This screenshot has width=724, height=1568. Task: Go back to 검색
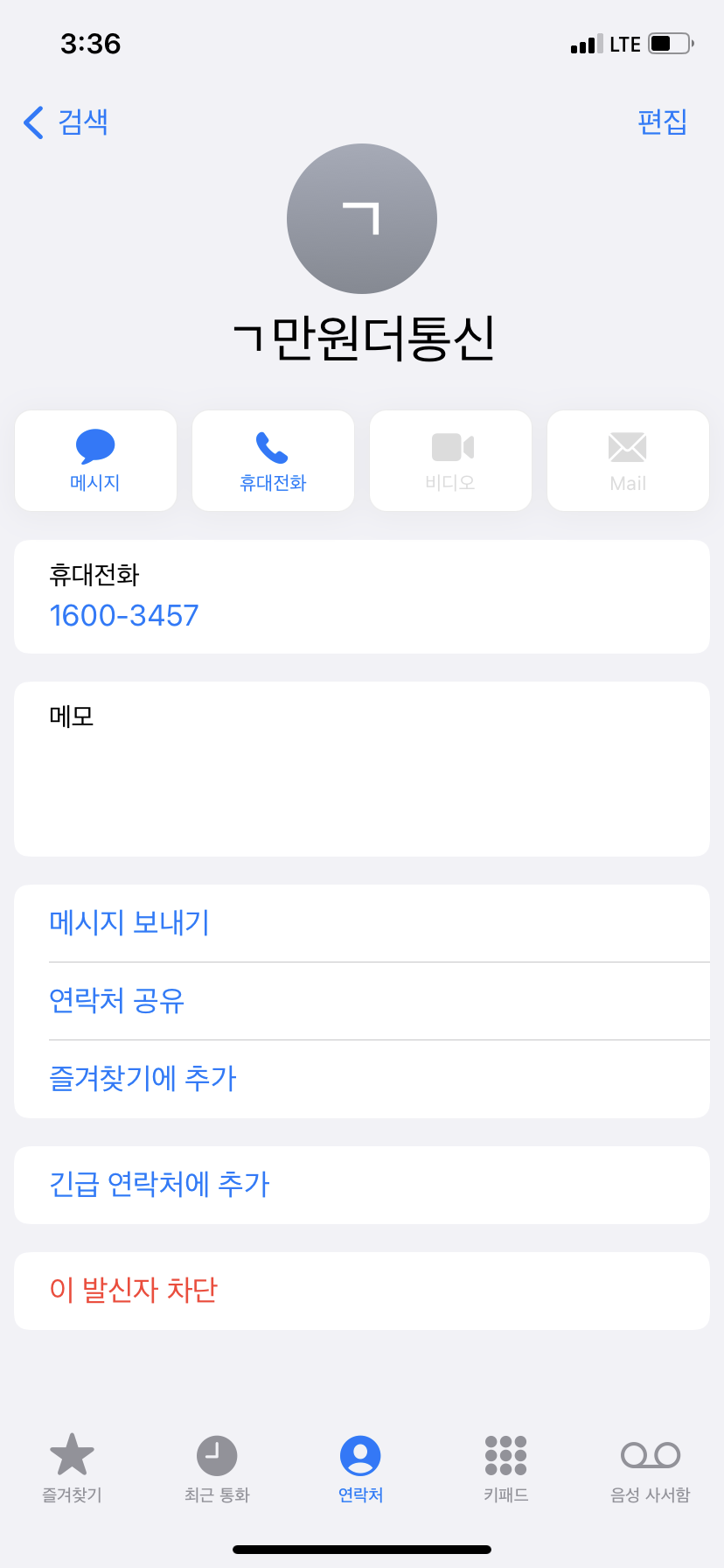(x=66, y=122)
